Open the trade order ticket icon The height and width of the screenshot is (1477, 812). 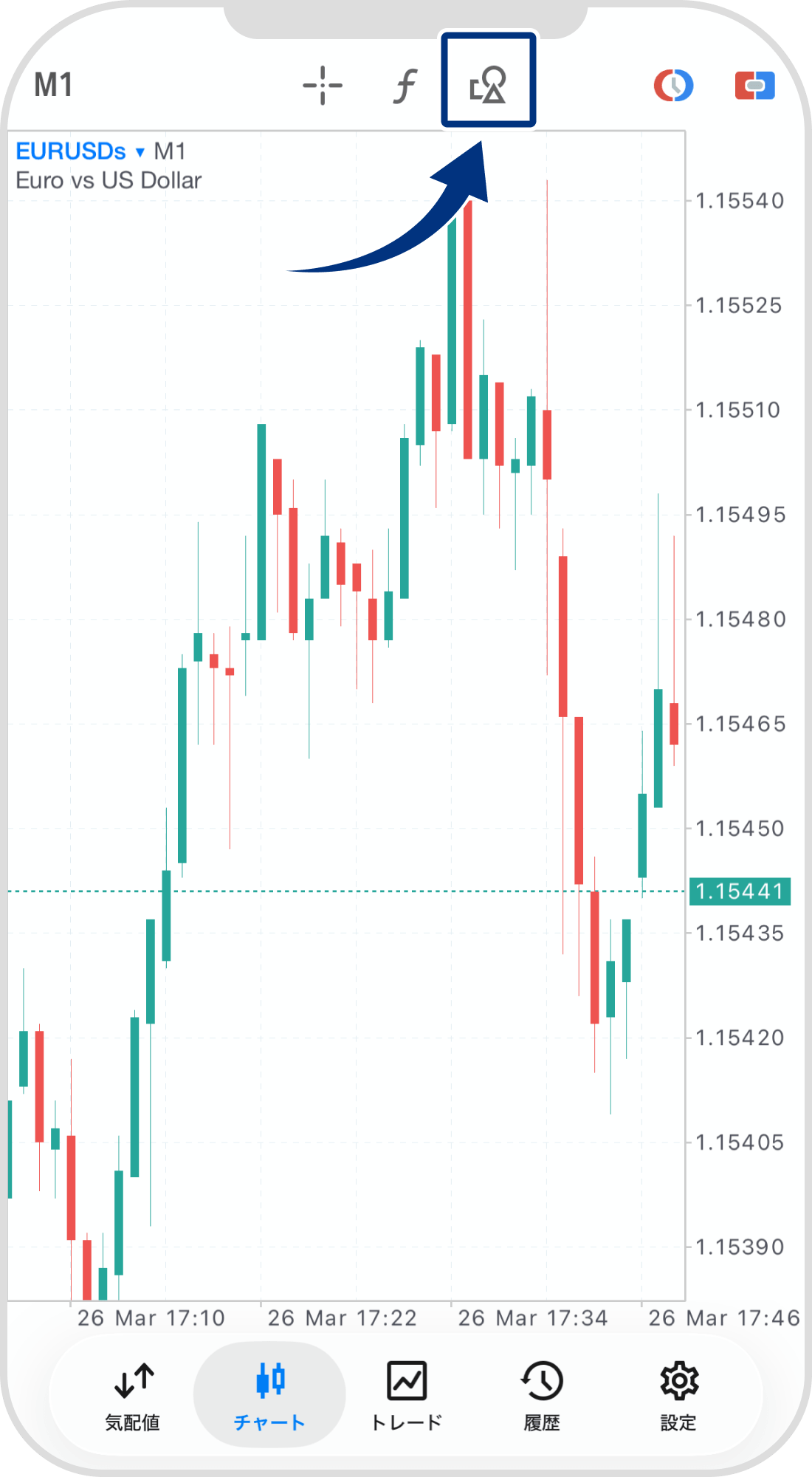click(x=754, y=86)
